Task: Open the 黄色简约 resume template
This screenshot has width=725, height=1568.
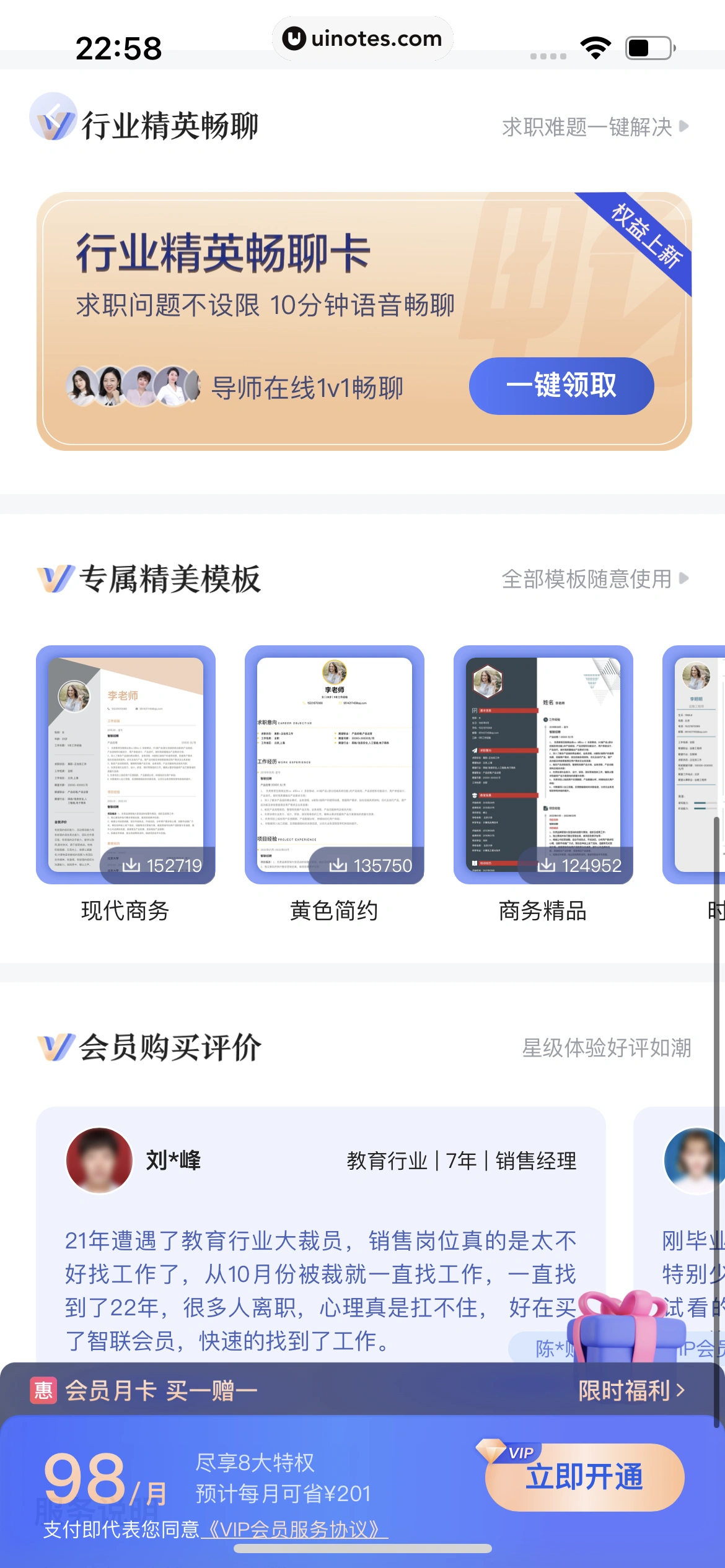Action: [x=335, y=765]
